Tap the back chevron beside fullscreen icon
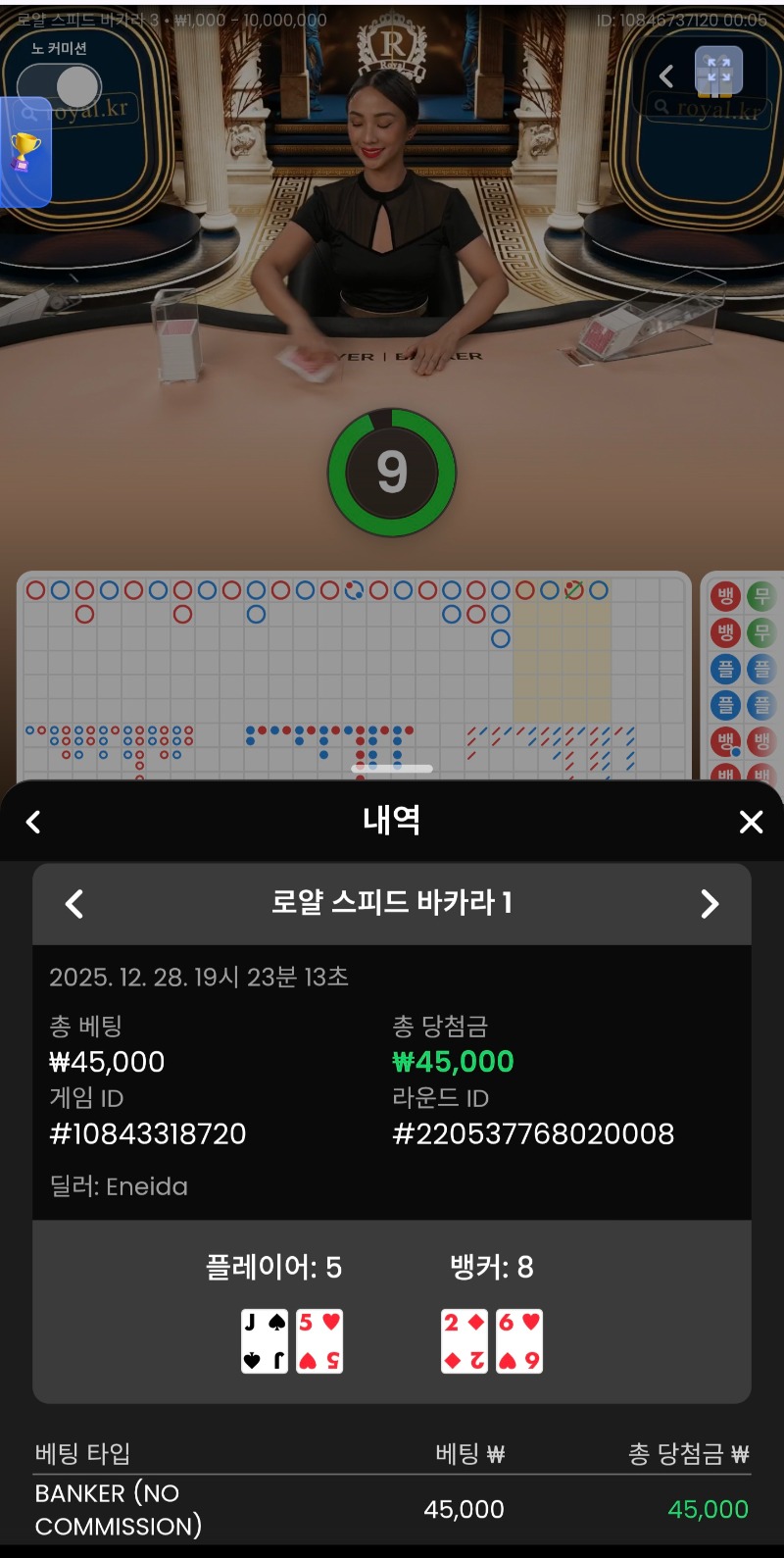 666,75
